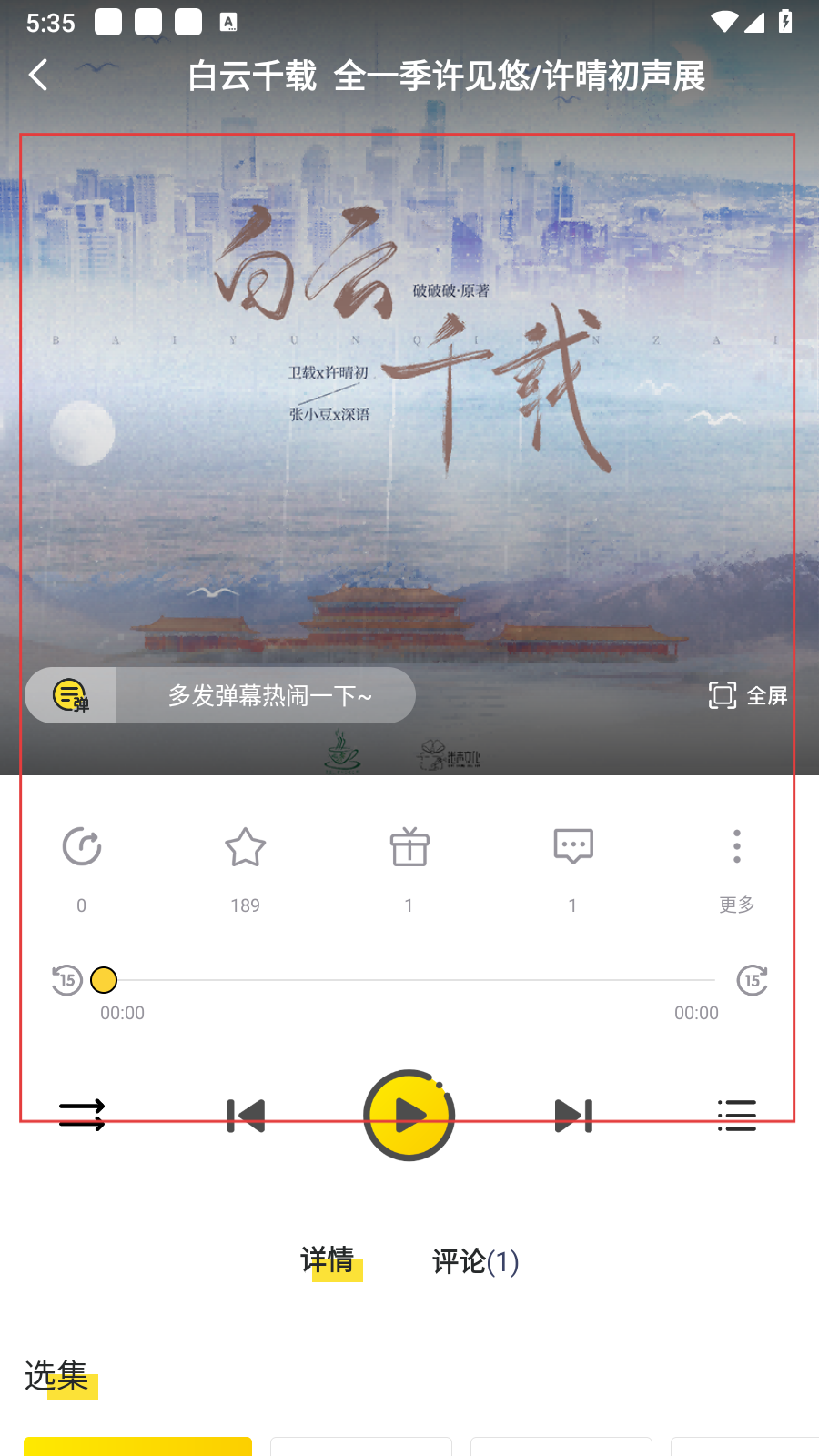Jump to the next episode
This screenshot has width=819, height=1456.
point(573,1116)
